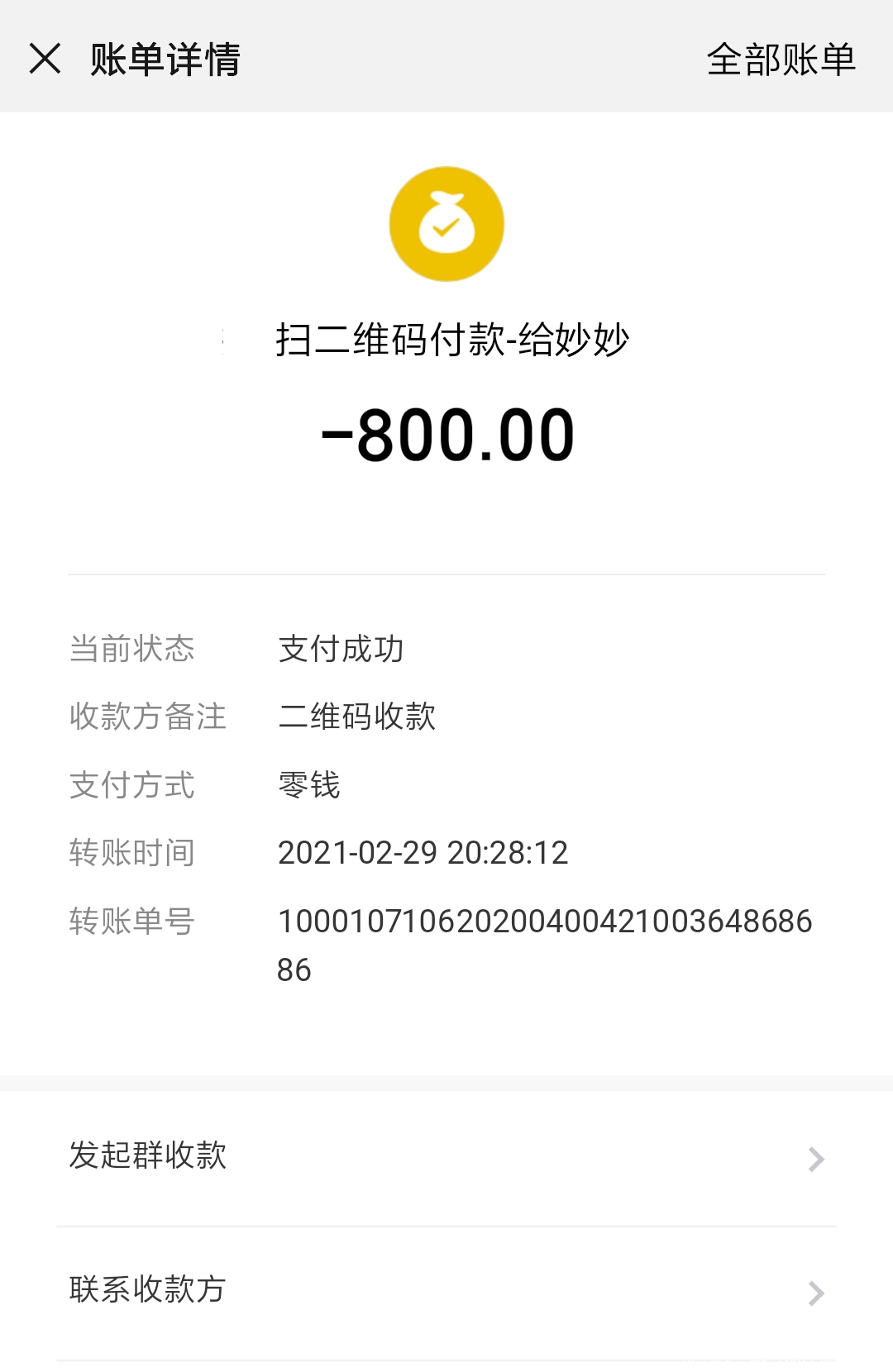Open 联系收款方 to contact payee

coord(446,1291)
